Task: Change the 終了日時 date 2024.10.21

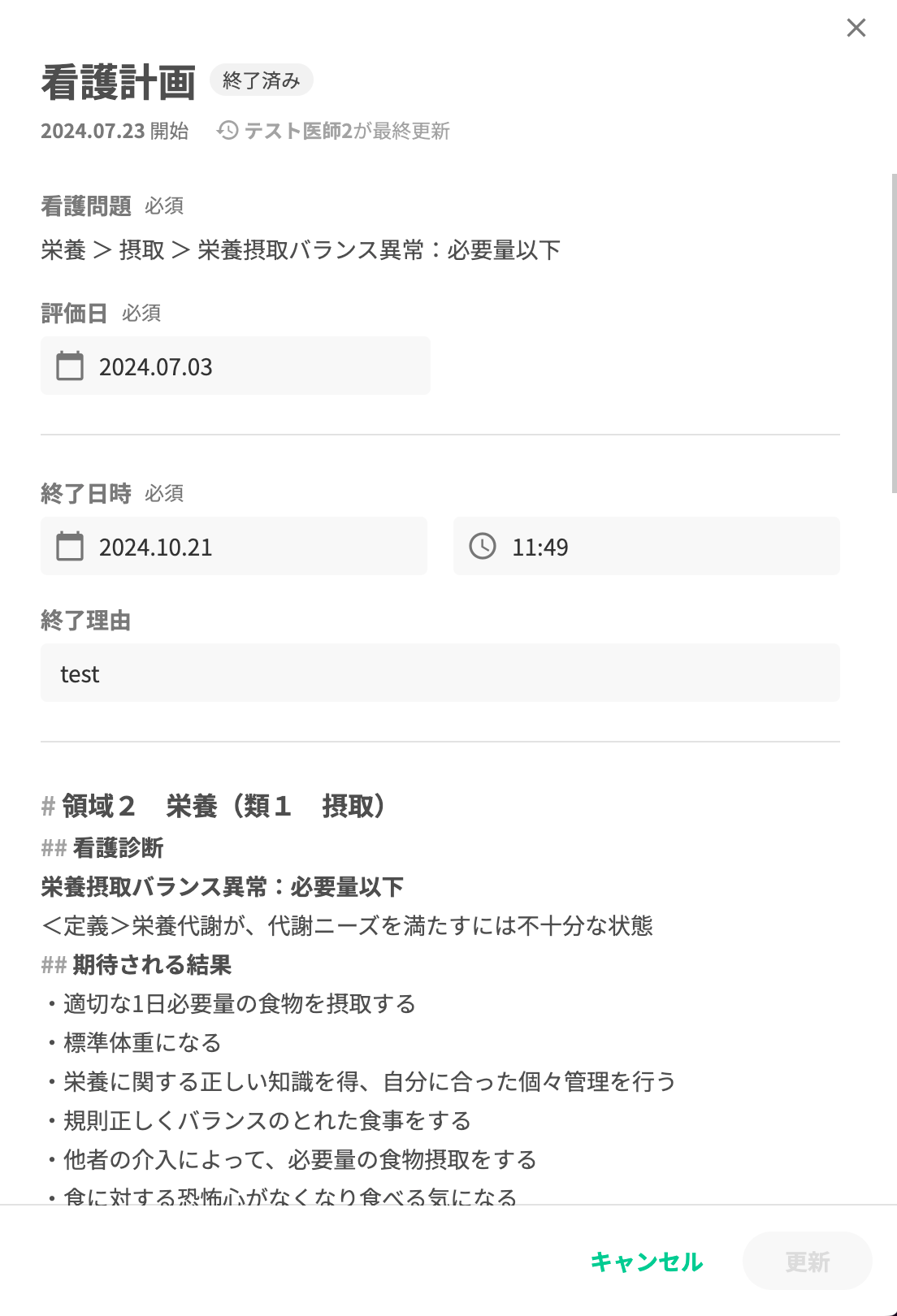Action: (233, 547)
